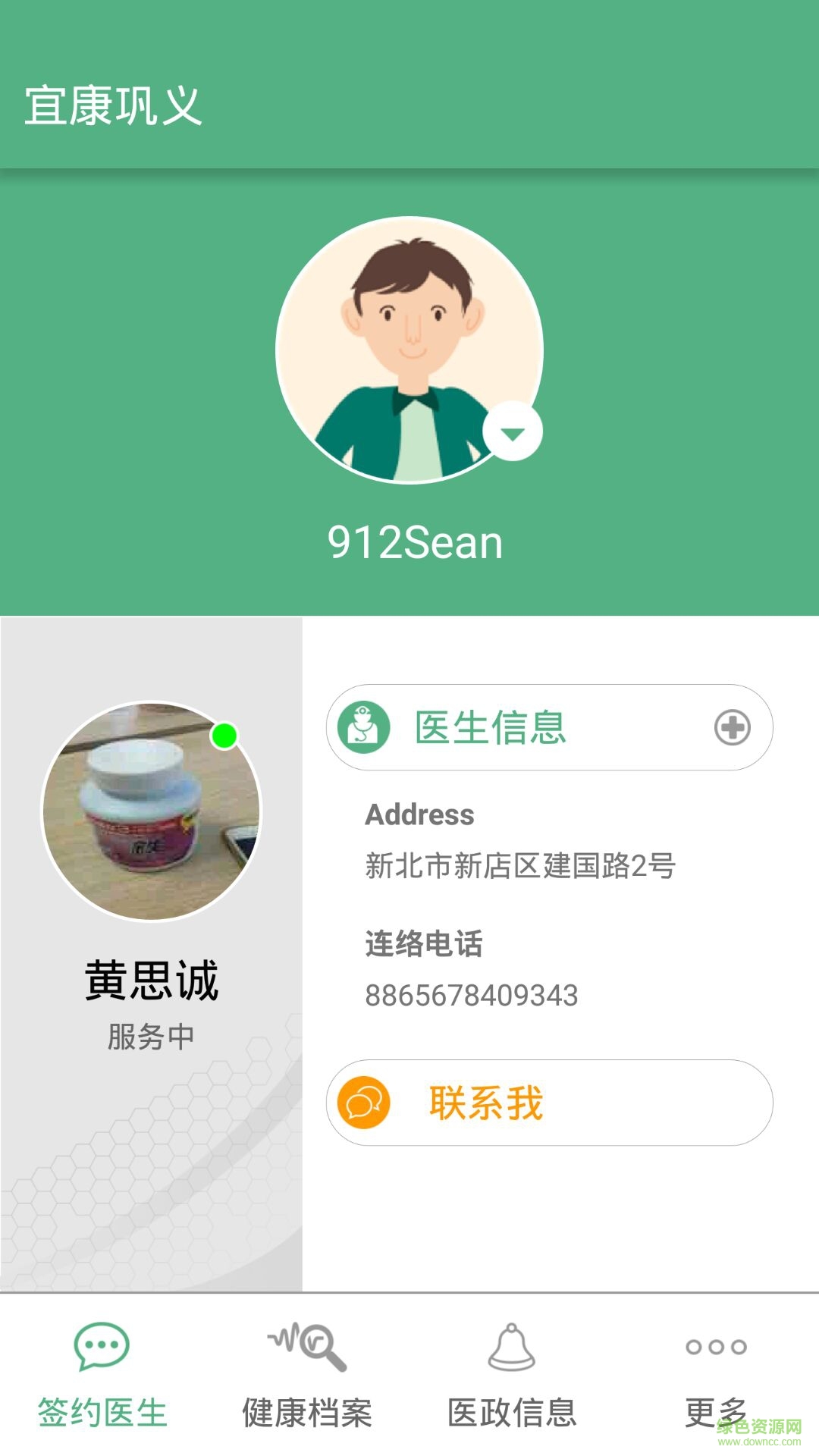Image resolution: width=819 pixels, height=1456 pixels.
Task: Go to the 医政信息 tab
Action: (512, 1374)
